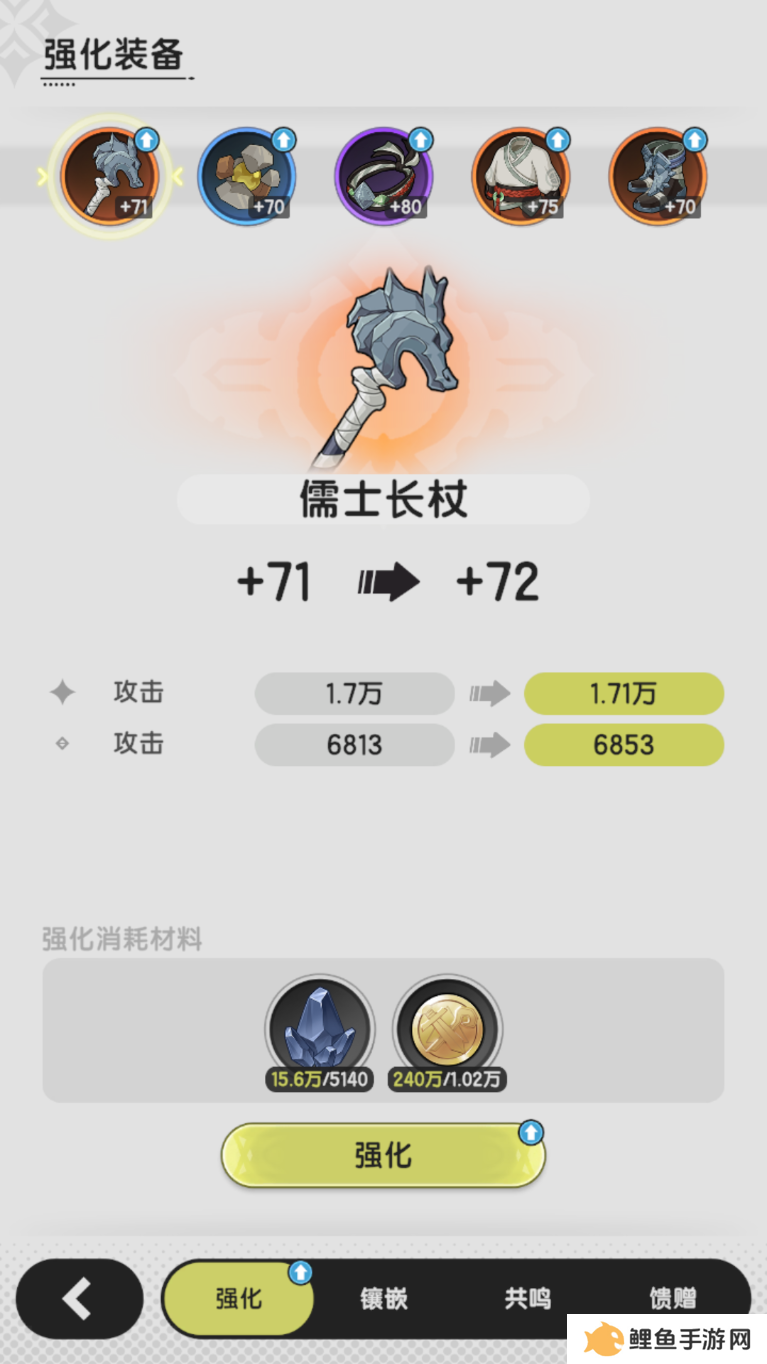The height and width of the screenshot is (1364, 767).
Task: View the gold coin material 240万/1.02万
Action: click(x=447, y=1030)
